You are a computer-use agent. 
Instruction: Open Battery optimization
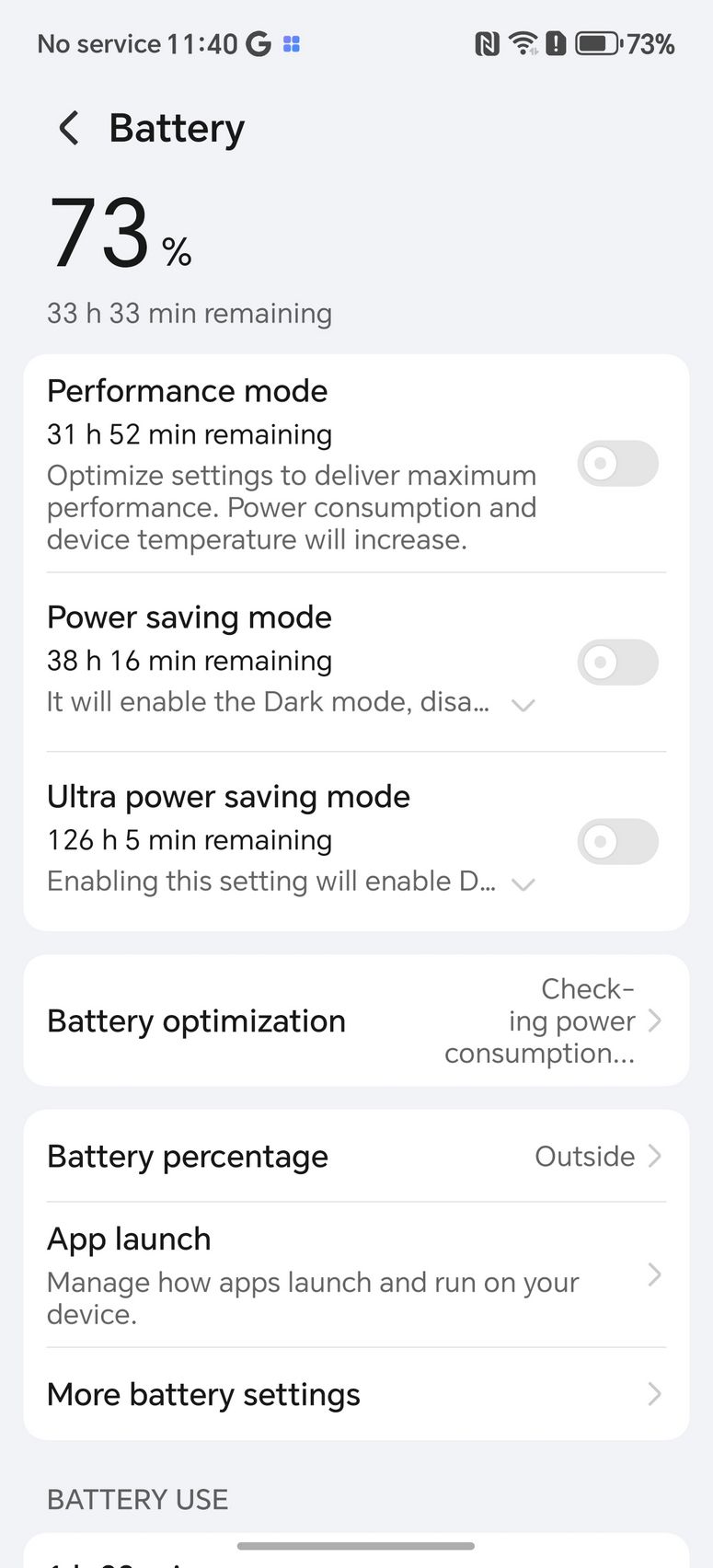tap(356, 1020)
